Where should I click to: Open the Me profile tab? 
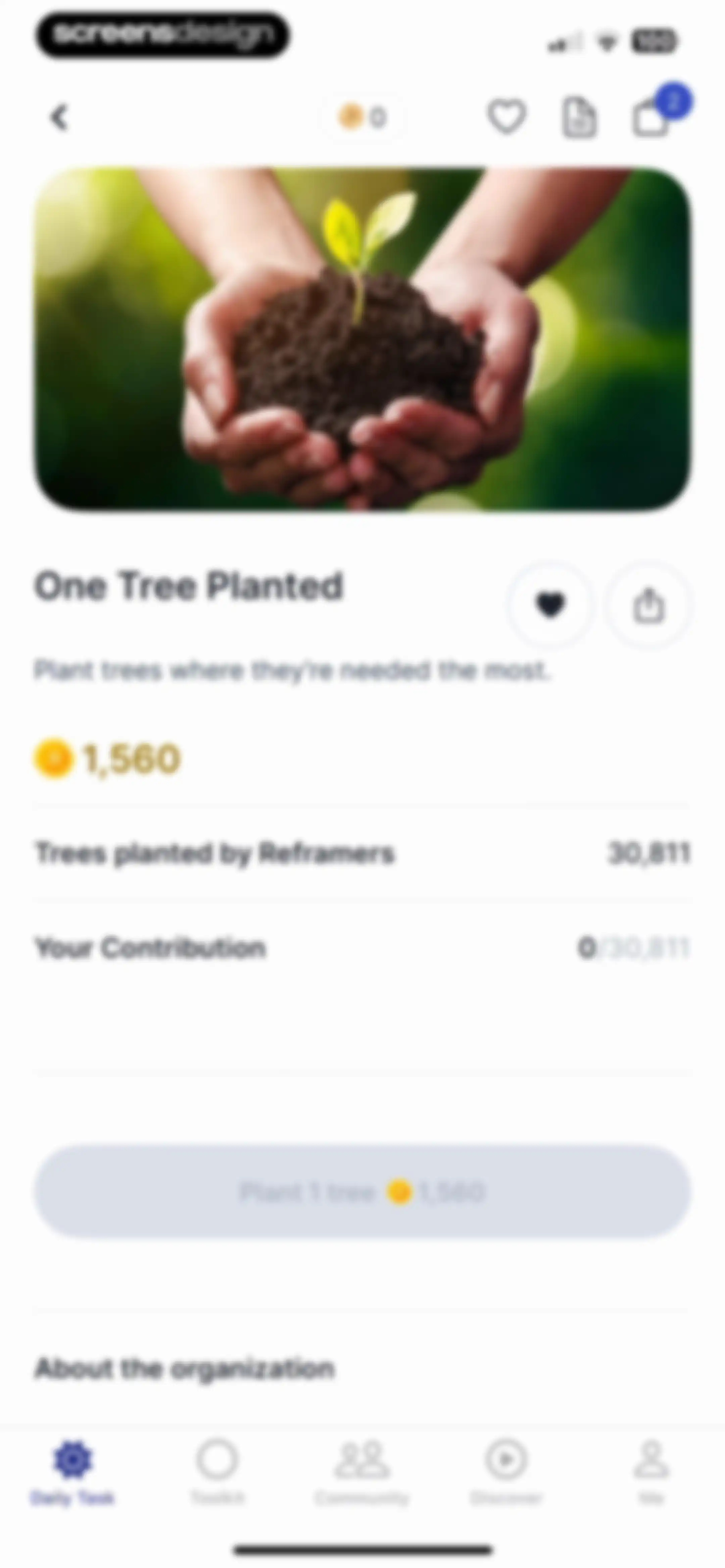coord(651,1472)
